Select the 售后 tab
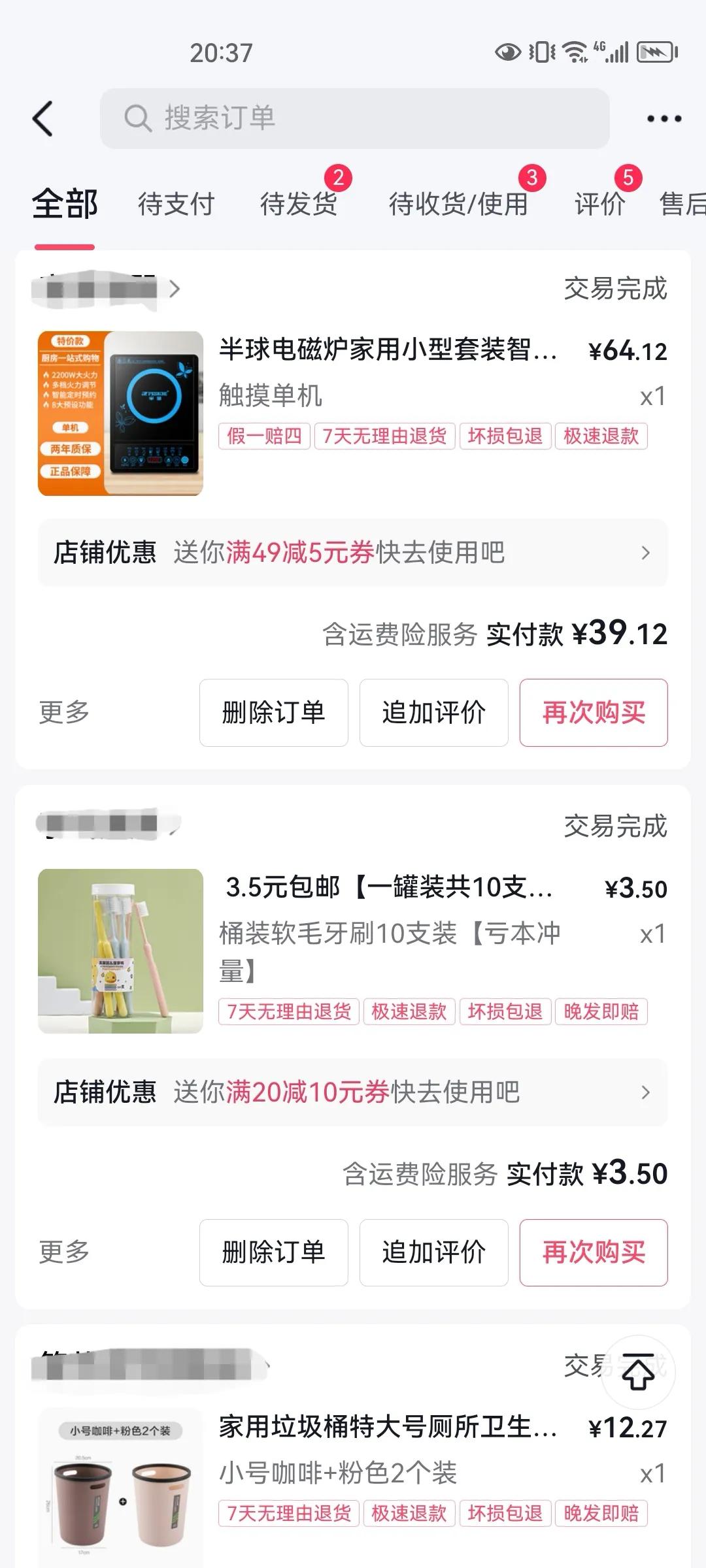The image size is (706, 1568). (683, 203)
